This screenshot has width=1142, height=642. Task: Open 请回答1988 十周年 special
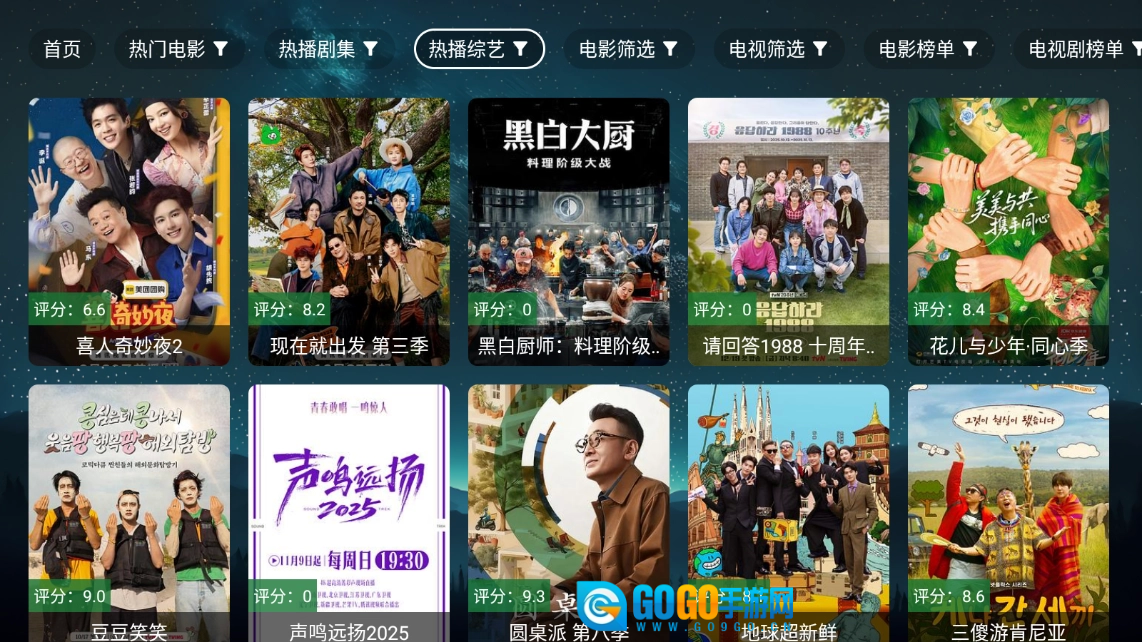tap(788, 231)
